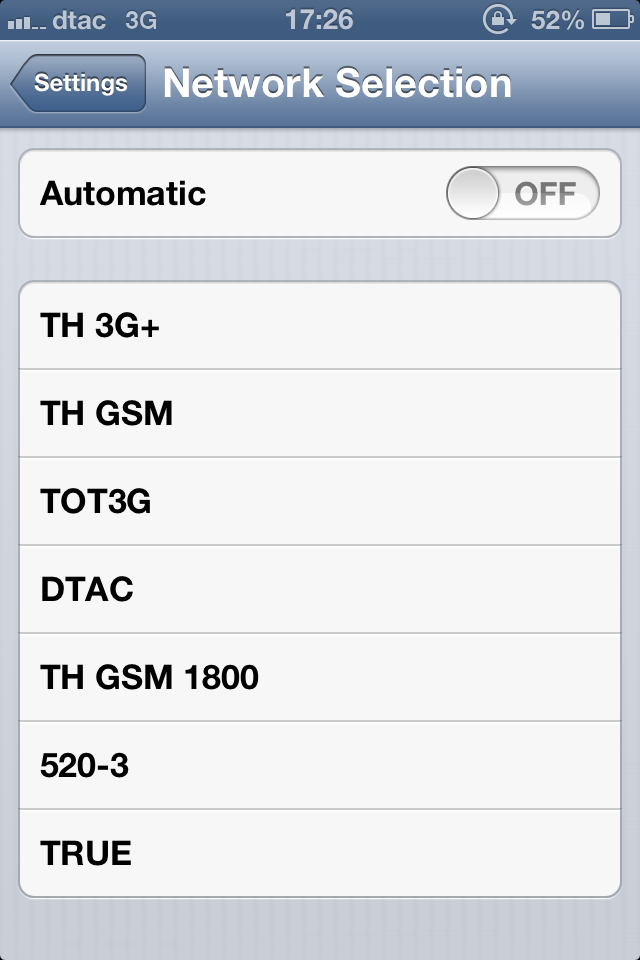Turn on Automatic network selection
This screenshot has height=960, width=640.
522,193
